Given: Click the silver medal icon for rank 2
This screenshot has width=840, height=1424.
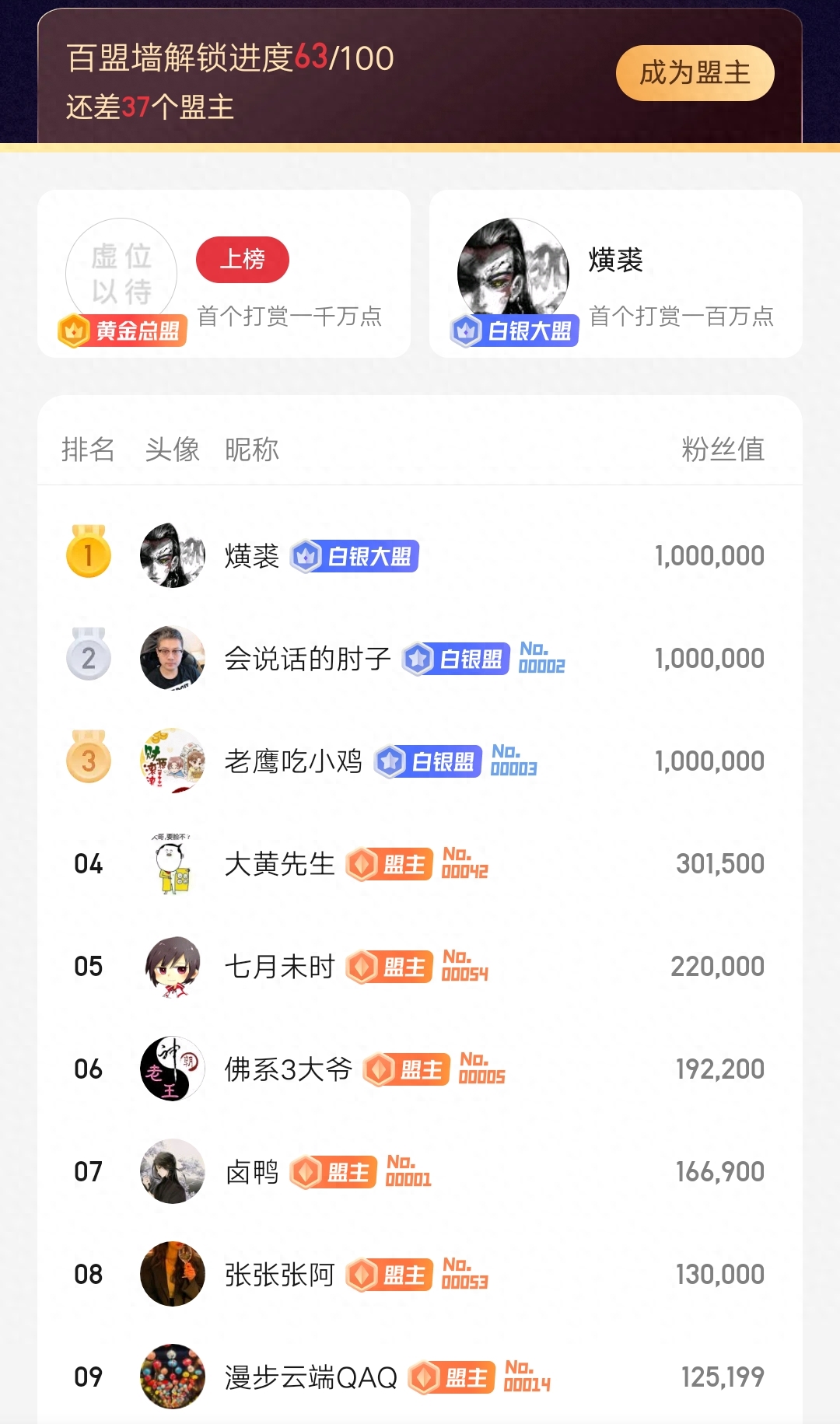Looking at the screenshot, I should [x=89, y=657].
